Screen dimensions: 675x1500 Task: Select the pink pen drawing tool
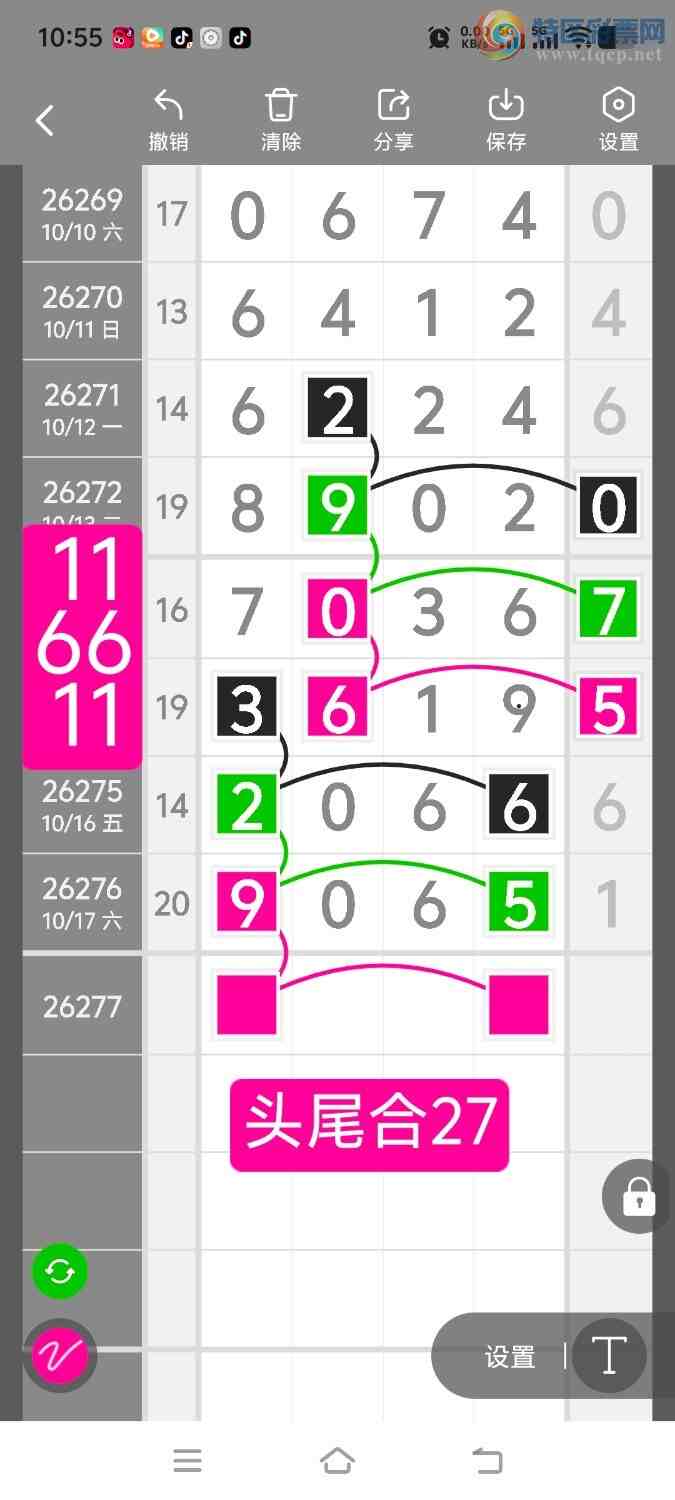[x=60, y=1356]
